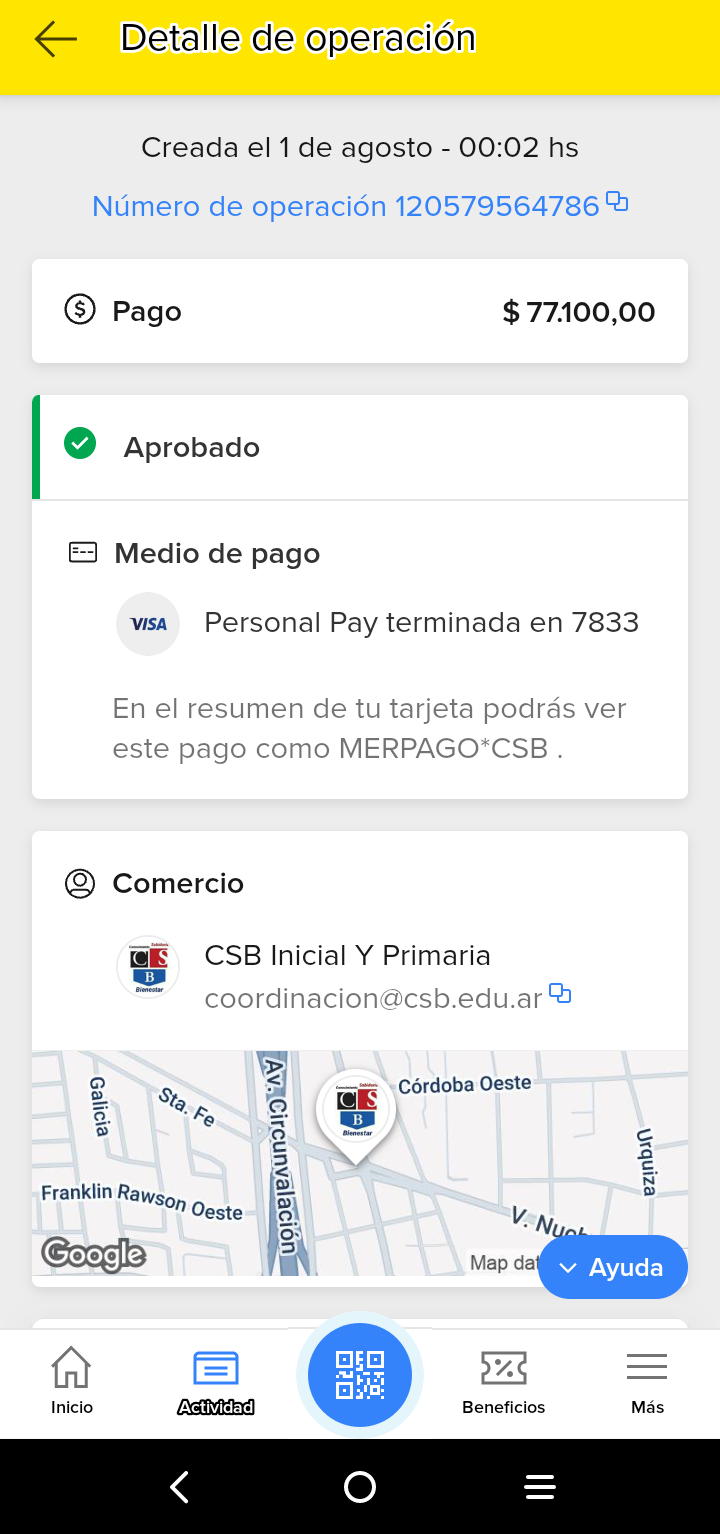Open the Ayuda help button

tap(612, 1267)
